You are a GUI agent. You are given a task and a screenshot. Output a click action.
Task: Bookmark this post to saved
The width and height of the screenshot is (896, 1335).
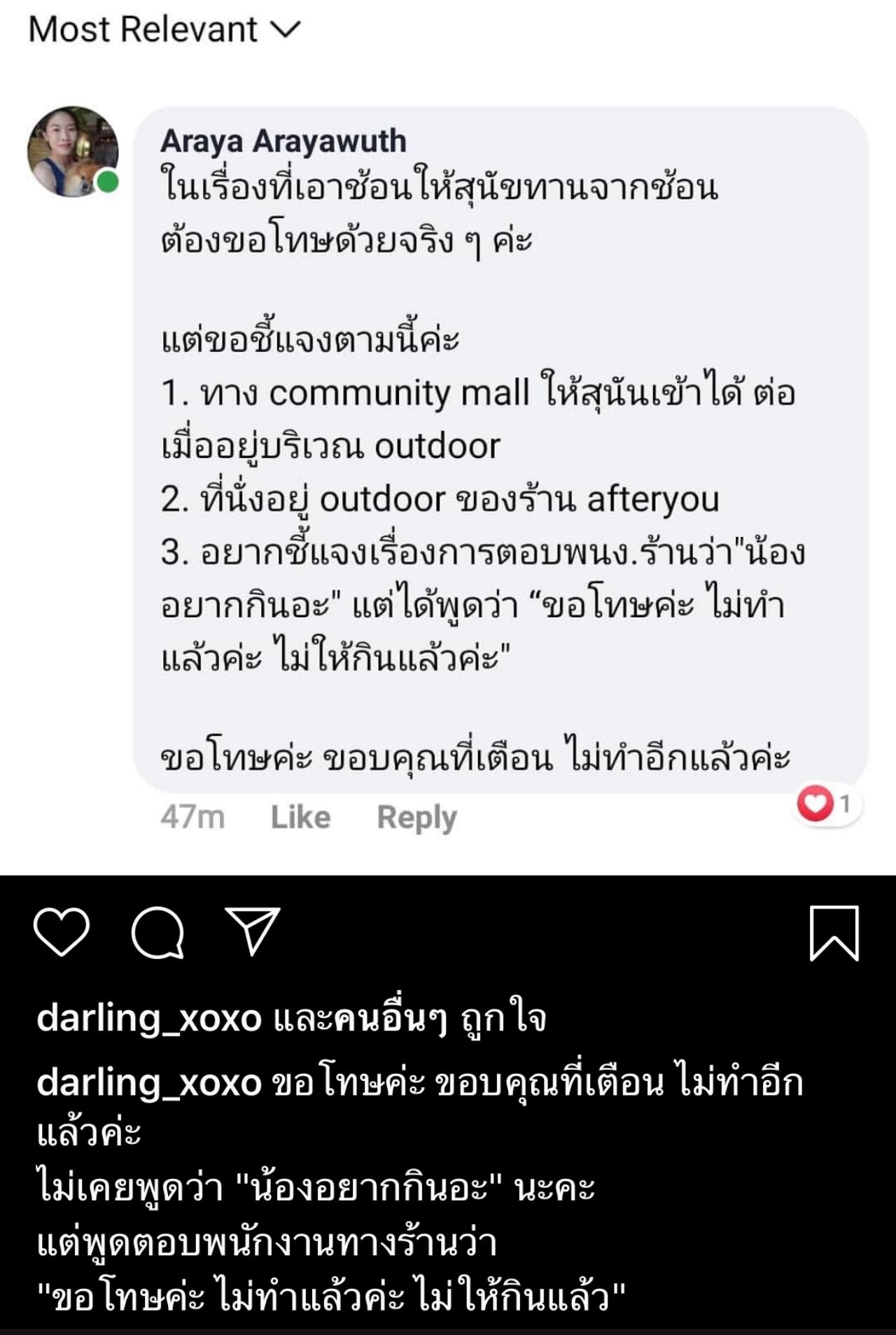coord(834,933)
